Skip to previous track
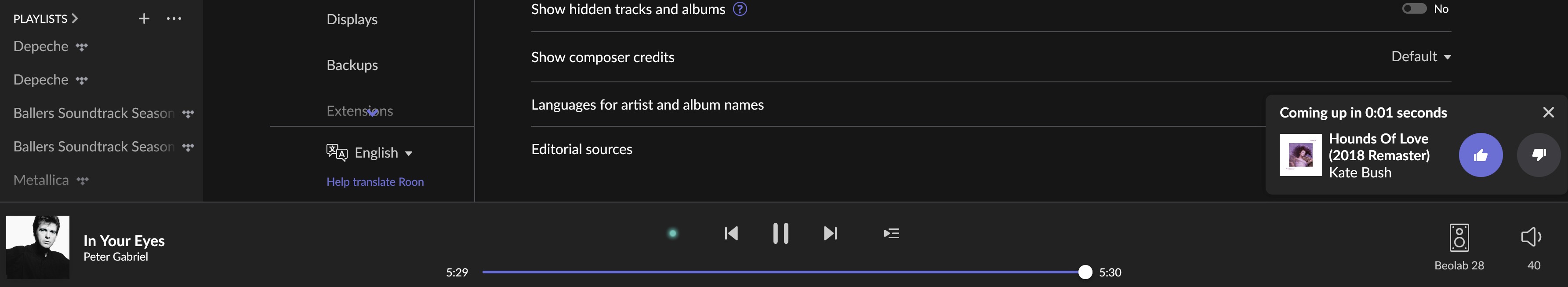This screenshot has width=1568, height=287. point(731,233)
